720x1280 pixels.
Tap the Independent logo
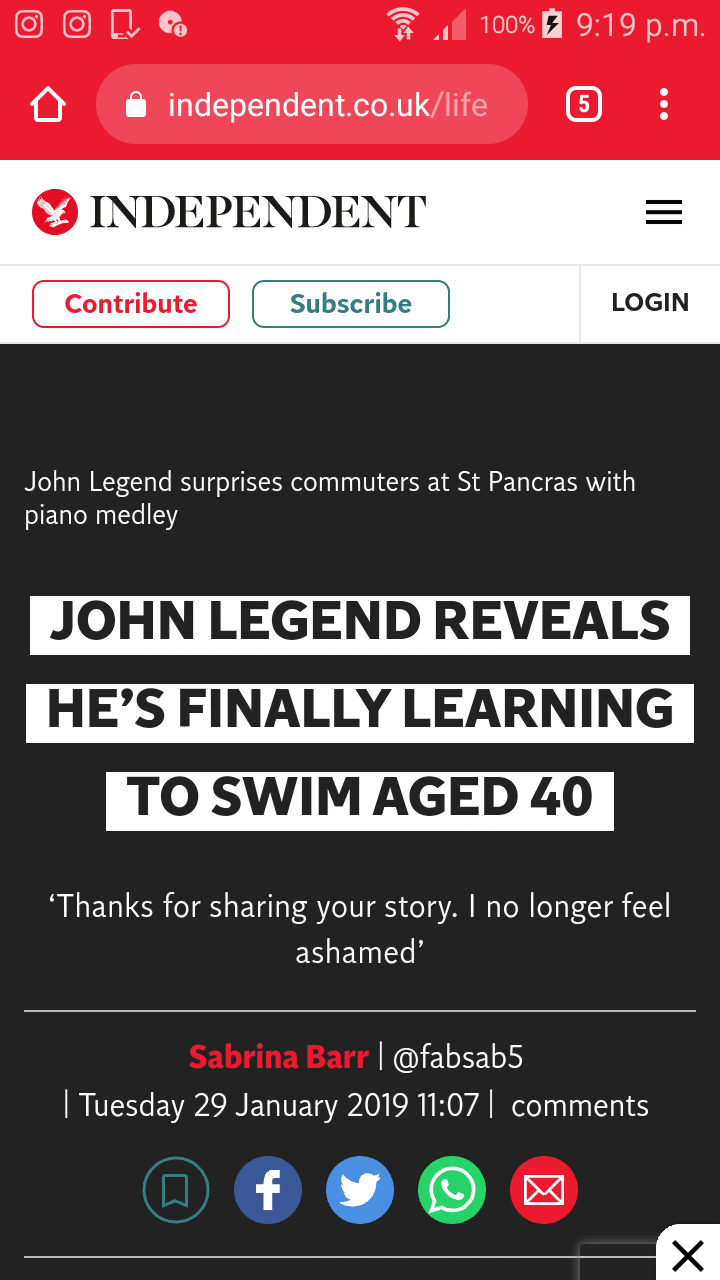point(229,212)
